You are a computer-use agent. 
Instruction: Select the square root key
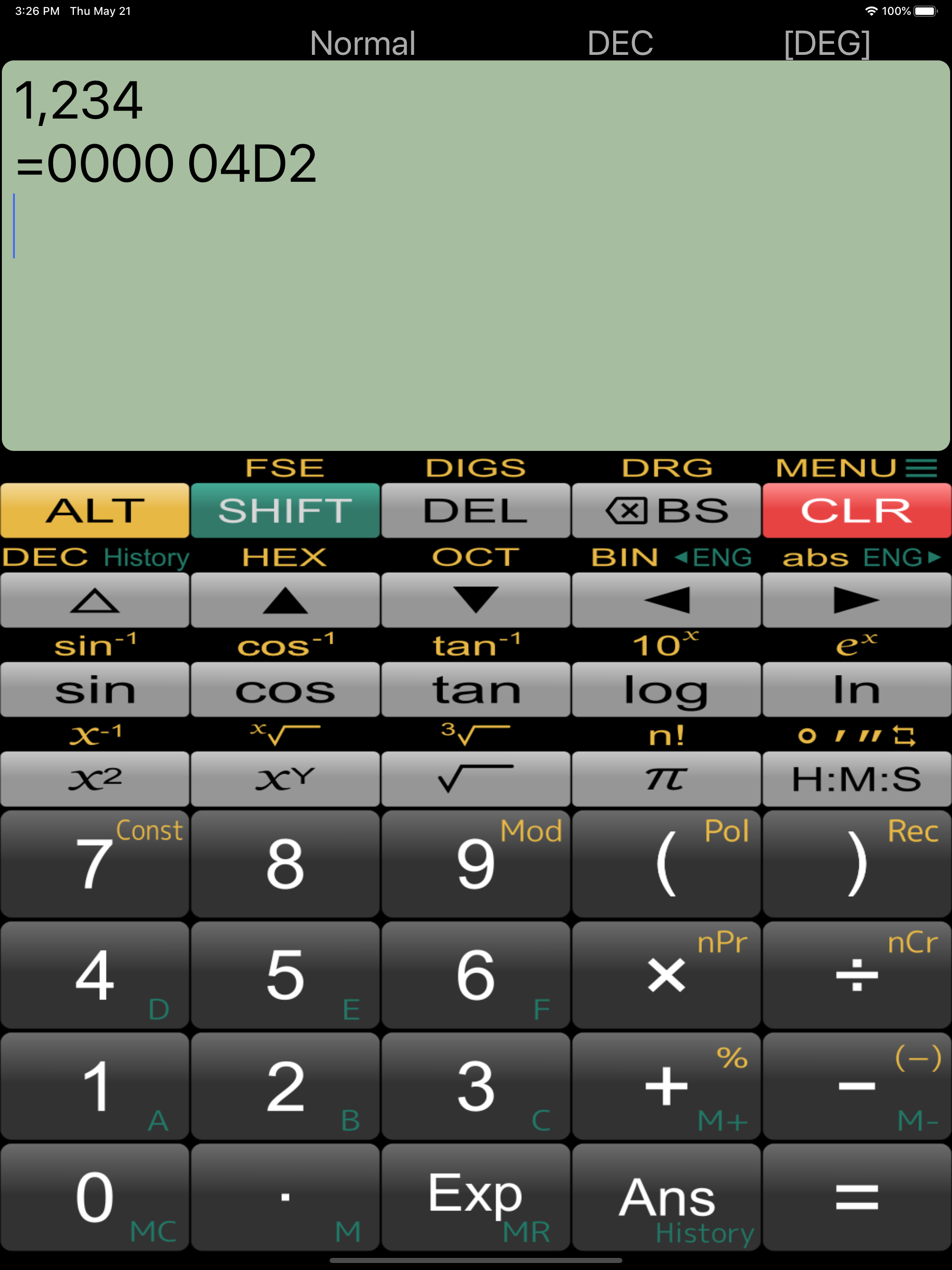coord(476,779)
